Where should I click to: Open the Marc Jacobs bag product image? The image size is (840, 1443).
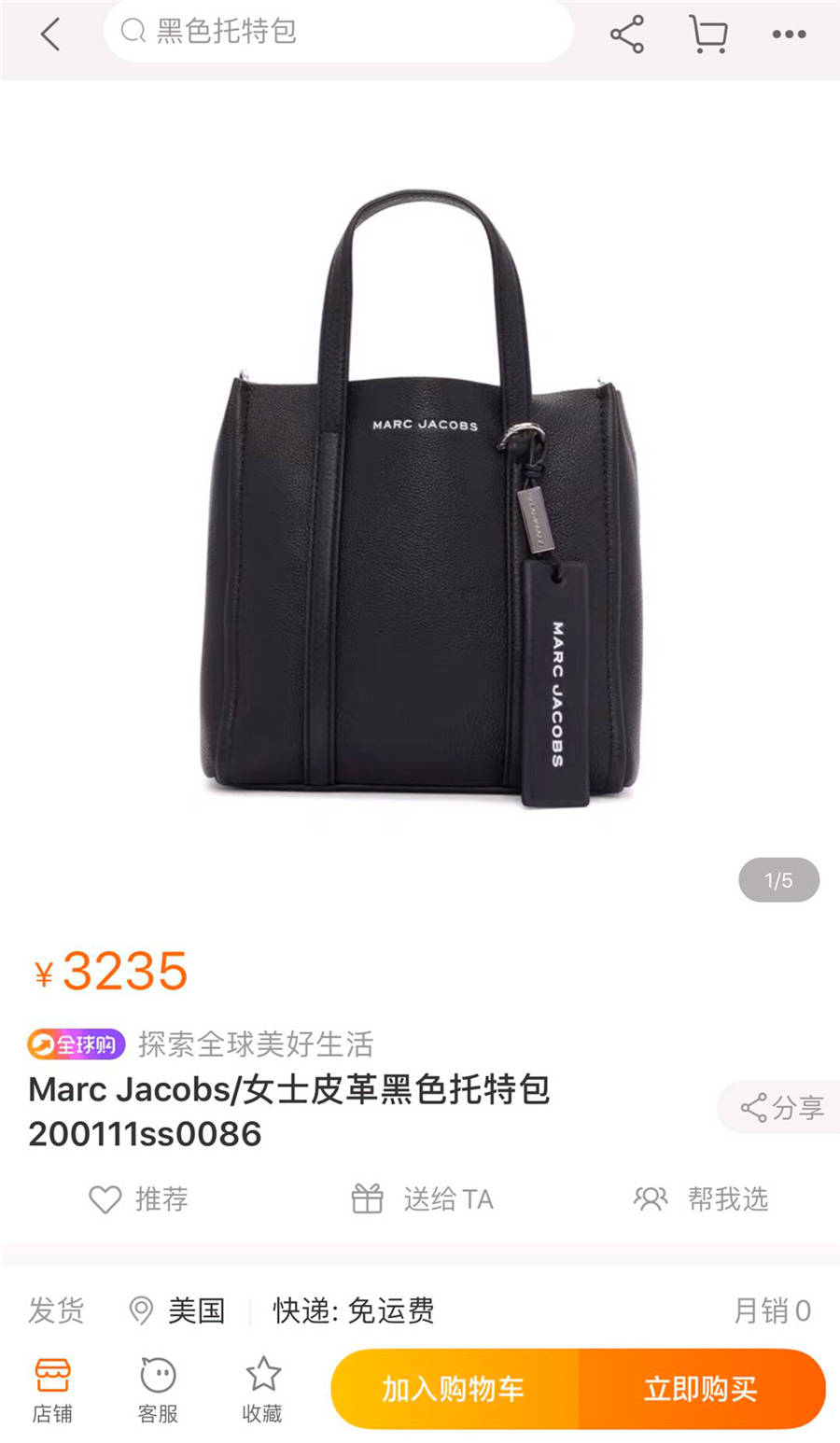[x=420, y=504]
